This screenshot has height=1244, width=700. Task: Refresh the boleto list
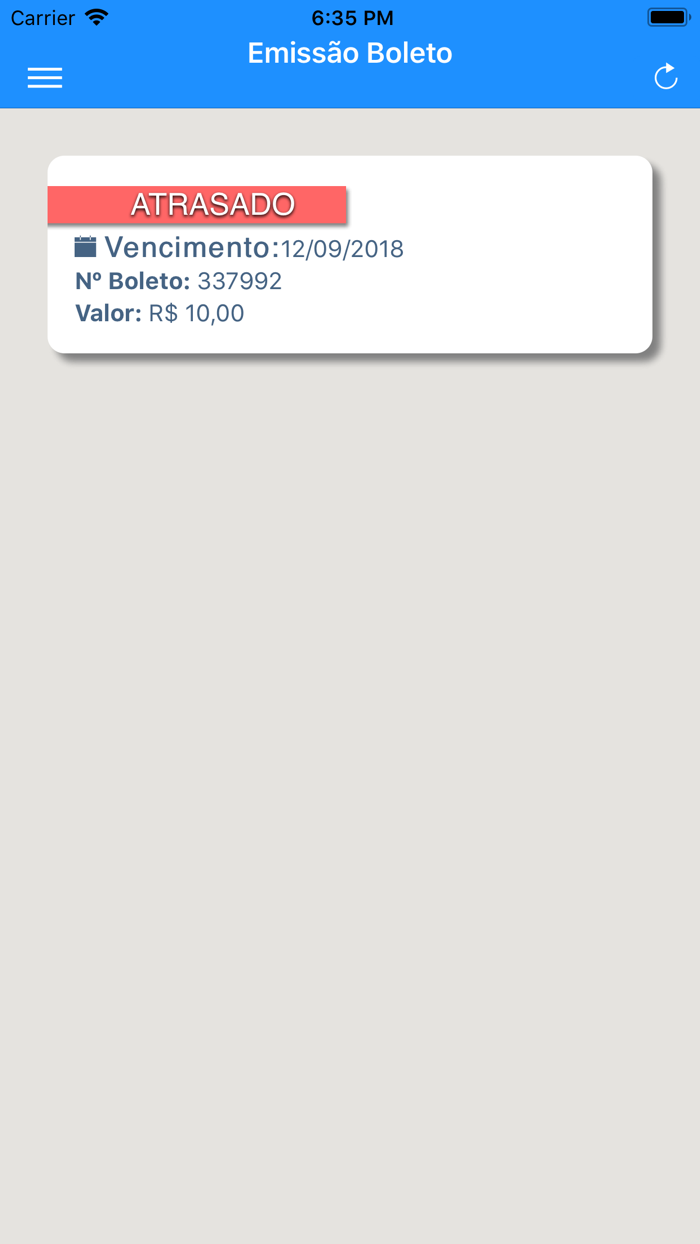point(665,77)
